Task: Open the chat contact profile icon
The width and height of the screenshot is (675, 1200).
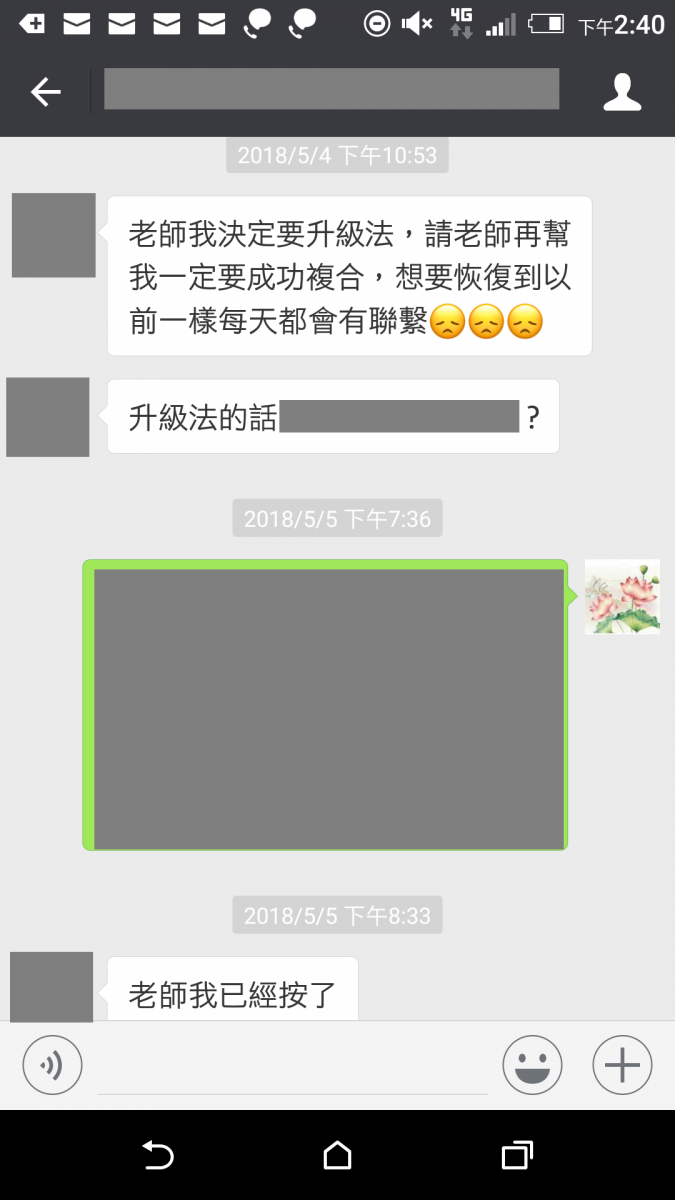Action: (x=621, y=93)
